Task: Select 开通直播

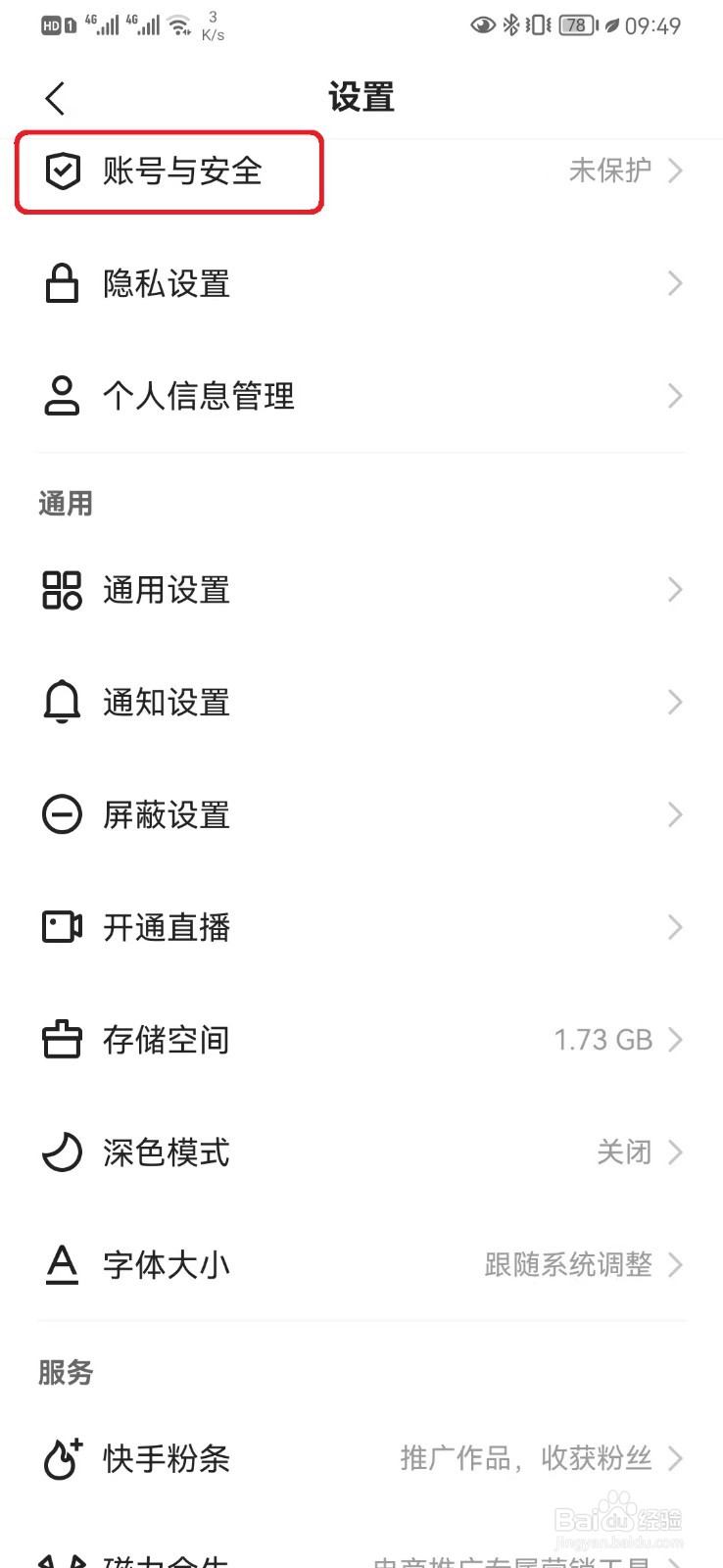Action: pos(361,927)
